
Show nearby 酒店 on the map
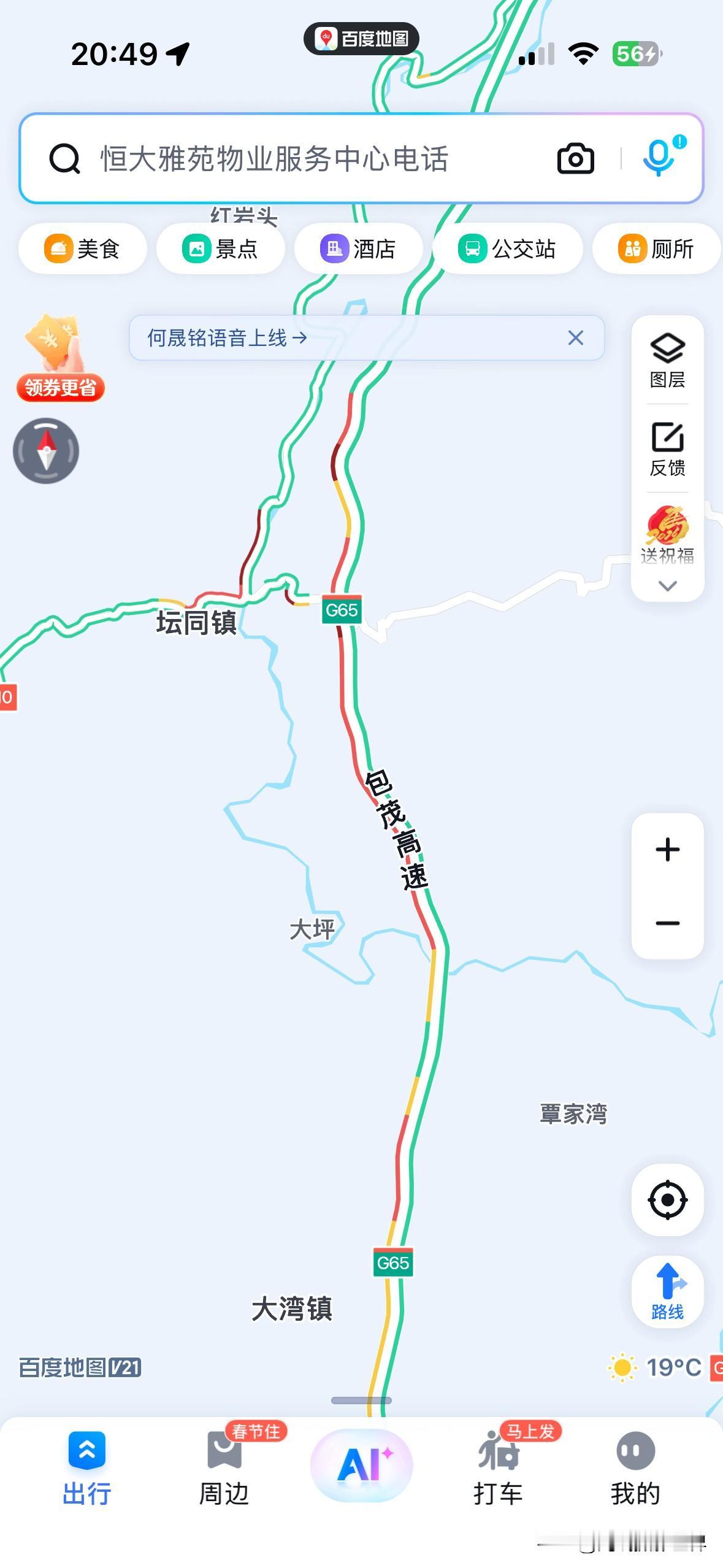point(358,249)
